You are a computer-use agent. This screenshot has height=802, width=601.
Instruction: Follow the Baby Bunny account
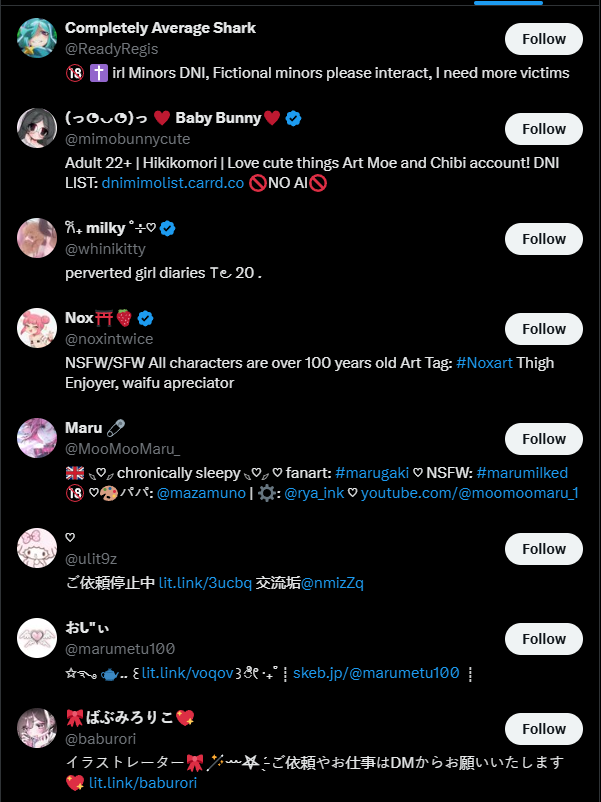543,129
